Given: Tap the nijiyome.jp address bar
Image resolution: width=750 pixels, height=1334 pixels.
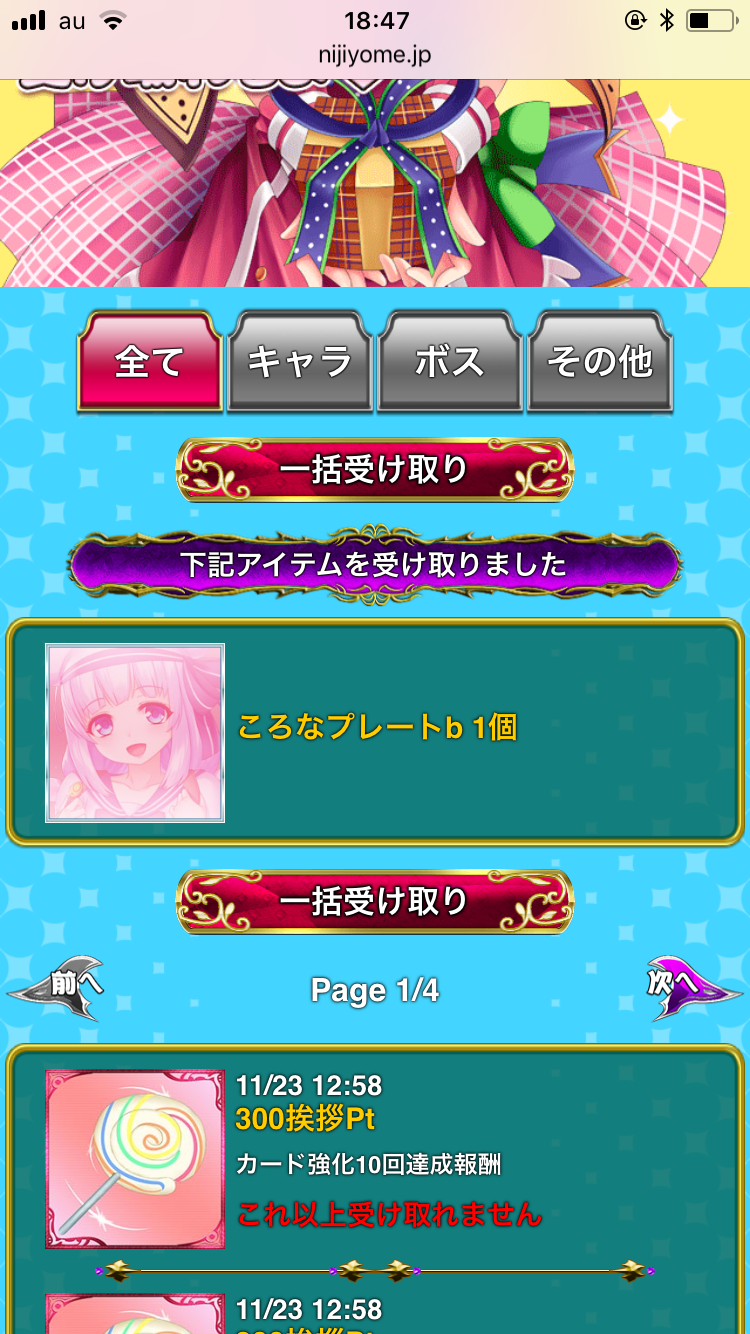Looking at the screenshot, I should (375, 55).
